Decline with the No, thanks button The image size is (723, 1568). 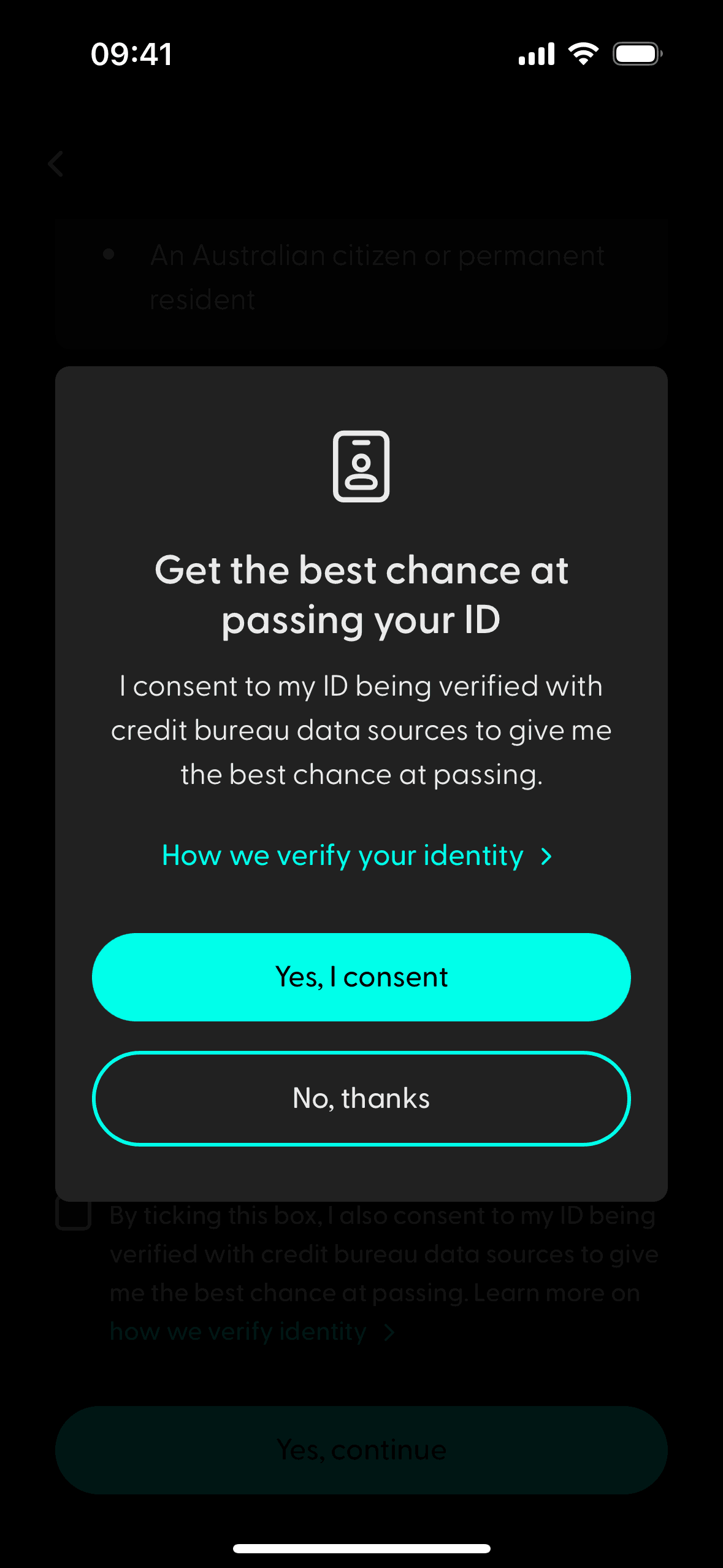[361, 1098]
